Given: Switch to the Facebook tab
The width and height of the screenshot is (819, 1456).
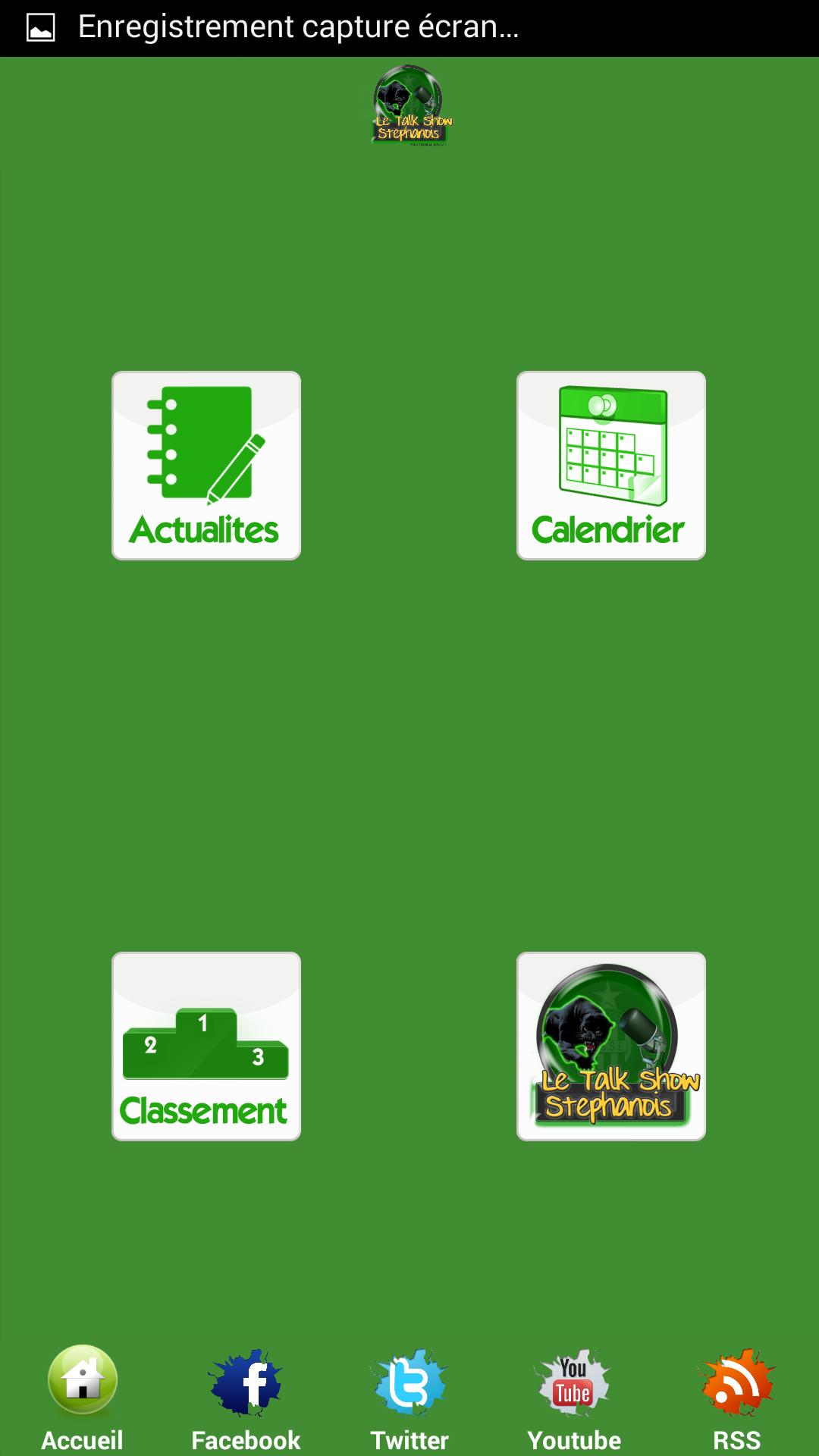Looking at the screenshot, I should point(246,1398).
